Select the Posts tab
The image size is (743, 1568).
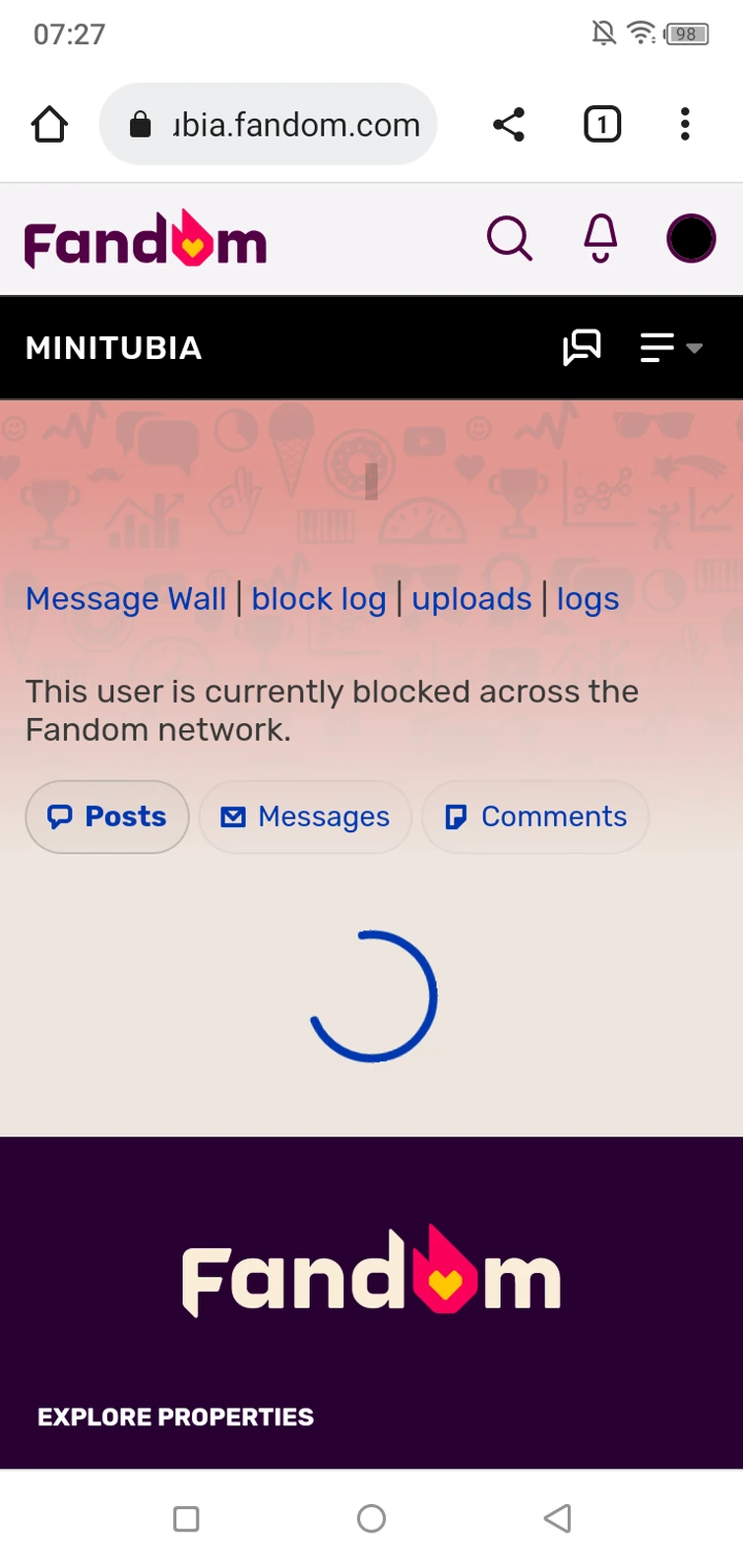click(x=107, y=816)
